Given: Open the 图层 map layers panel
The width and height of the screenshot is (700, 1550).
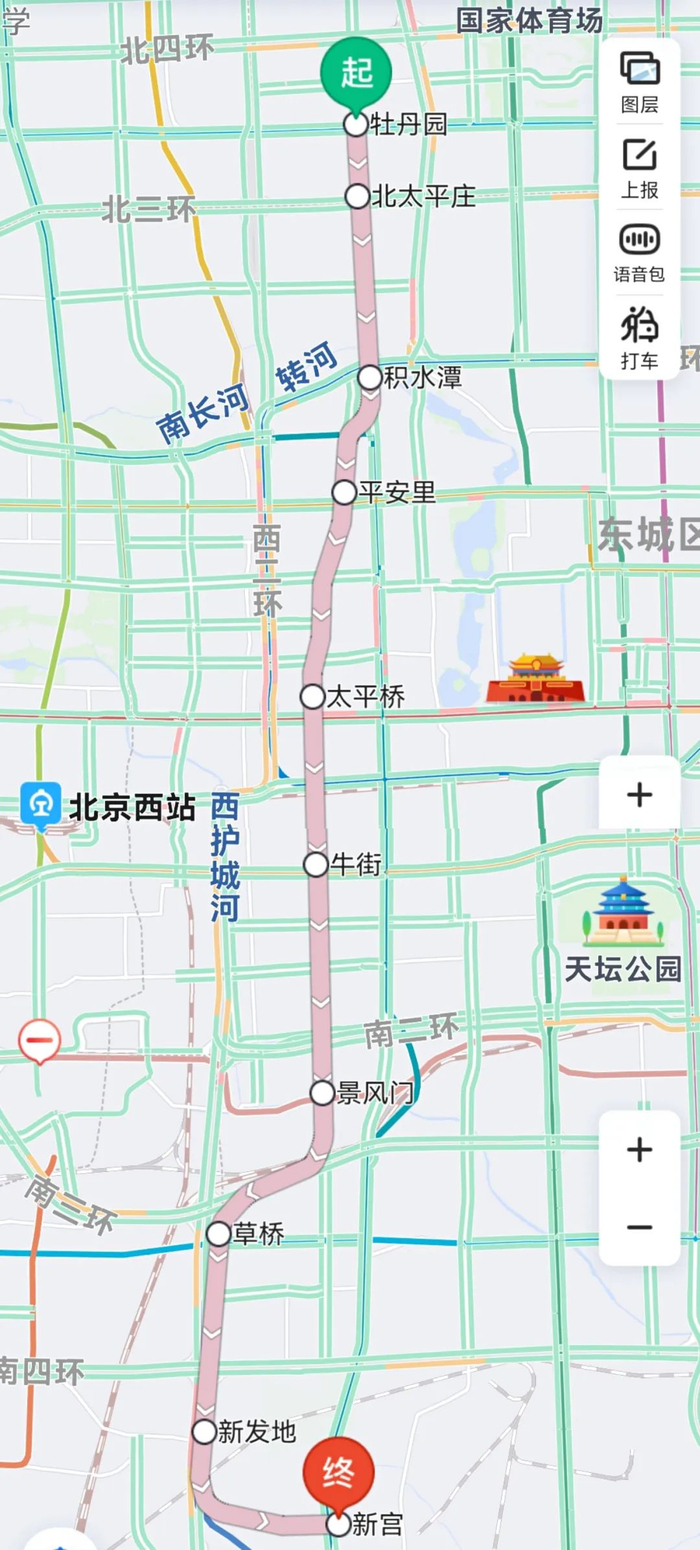Looking at the screenshot, I should 640,81.
